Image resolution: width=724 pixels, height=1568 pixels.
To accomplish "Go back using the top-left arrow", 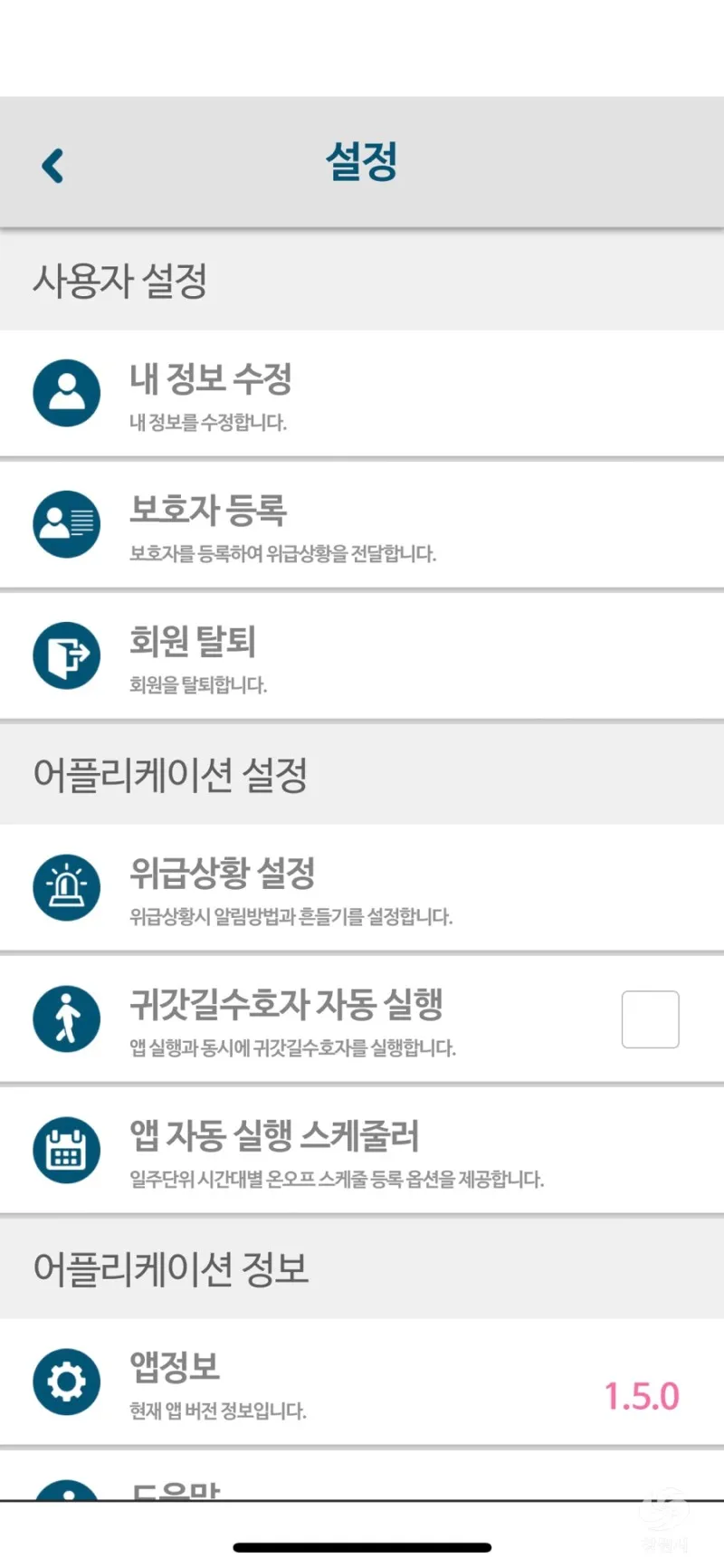I will (x=53, y=166).
